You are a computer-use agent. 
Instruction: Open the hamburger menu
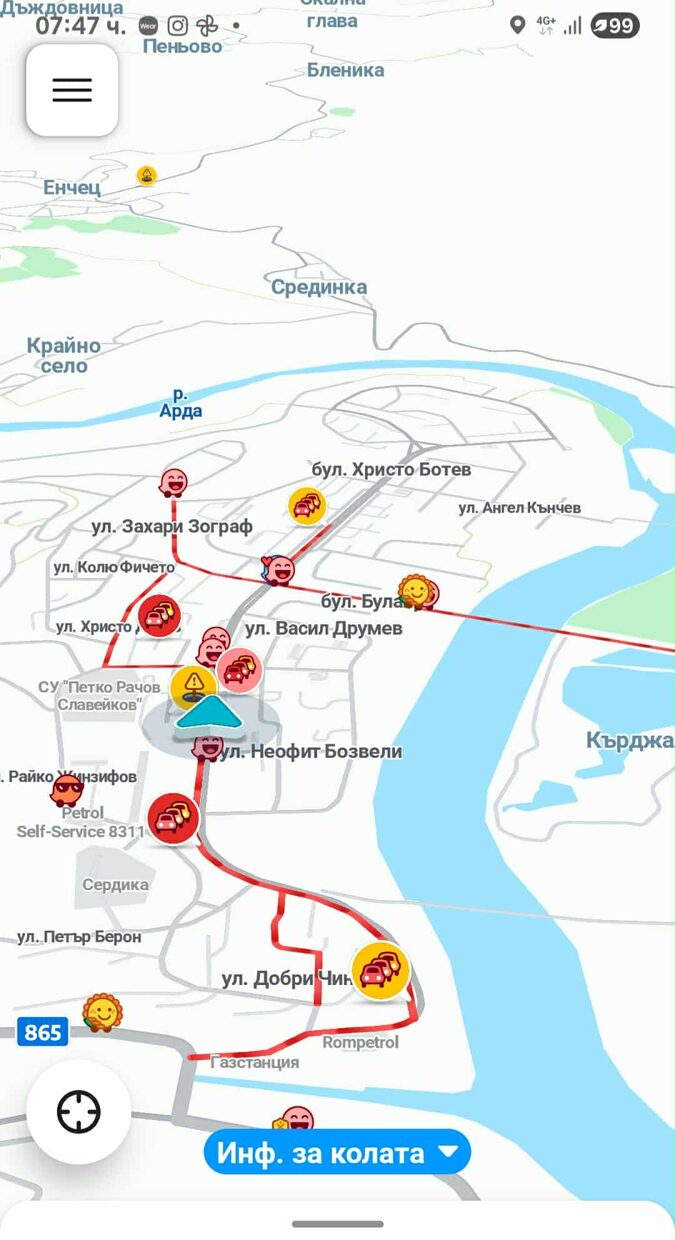pyautogui.click(x=72, y=90)
